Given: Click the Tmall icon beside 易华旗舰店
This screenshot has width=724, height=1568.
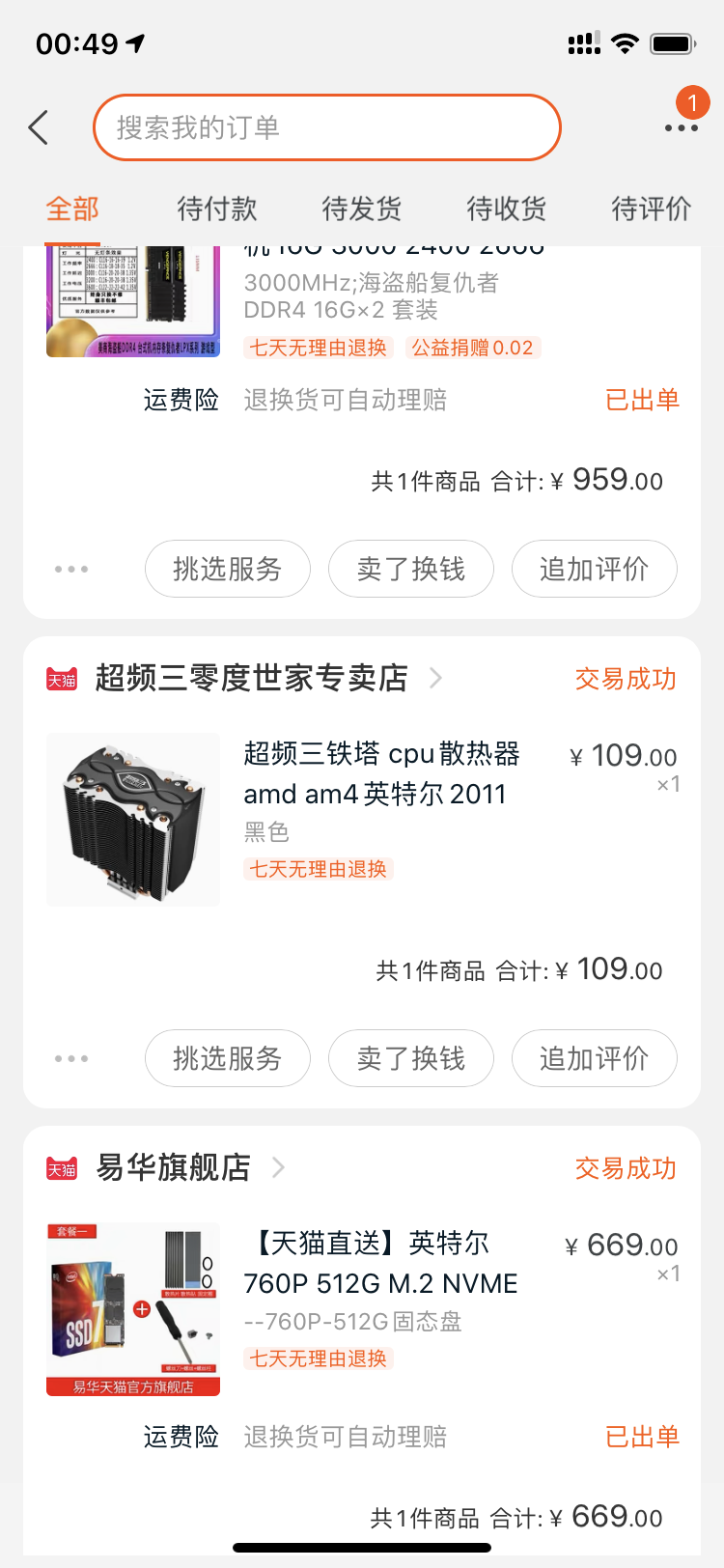Looking at the screenshot, I should point(62,1168).
